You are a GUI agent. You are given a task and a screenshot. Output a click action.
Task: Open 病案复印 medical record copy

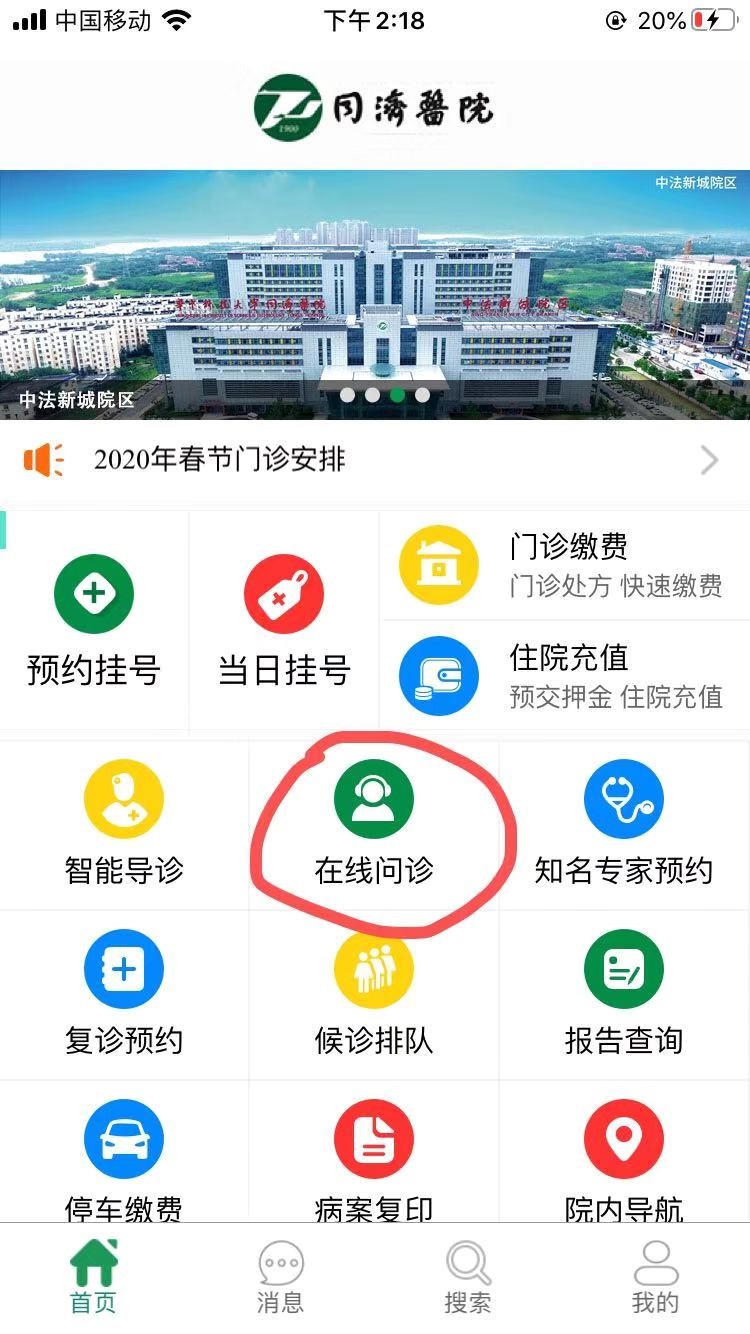374,1158
